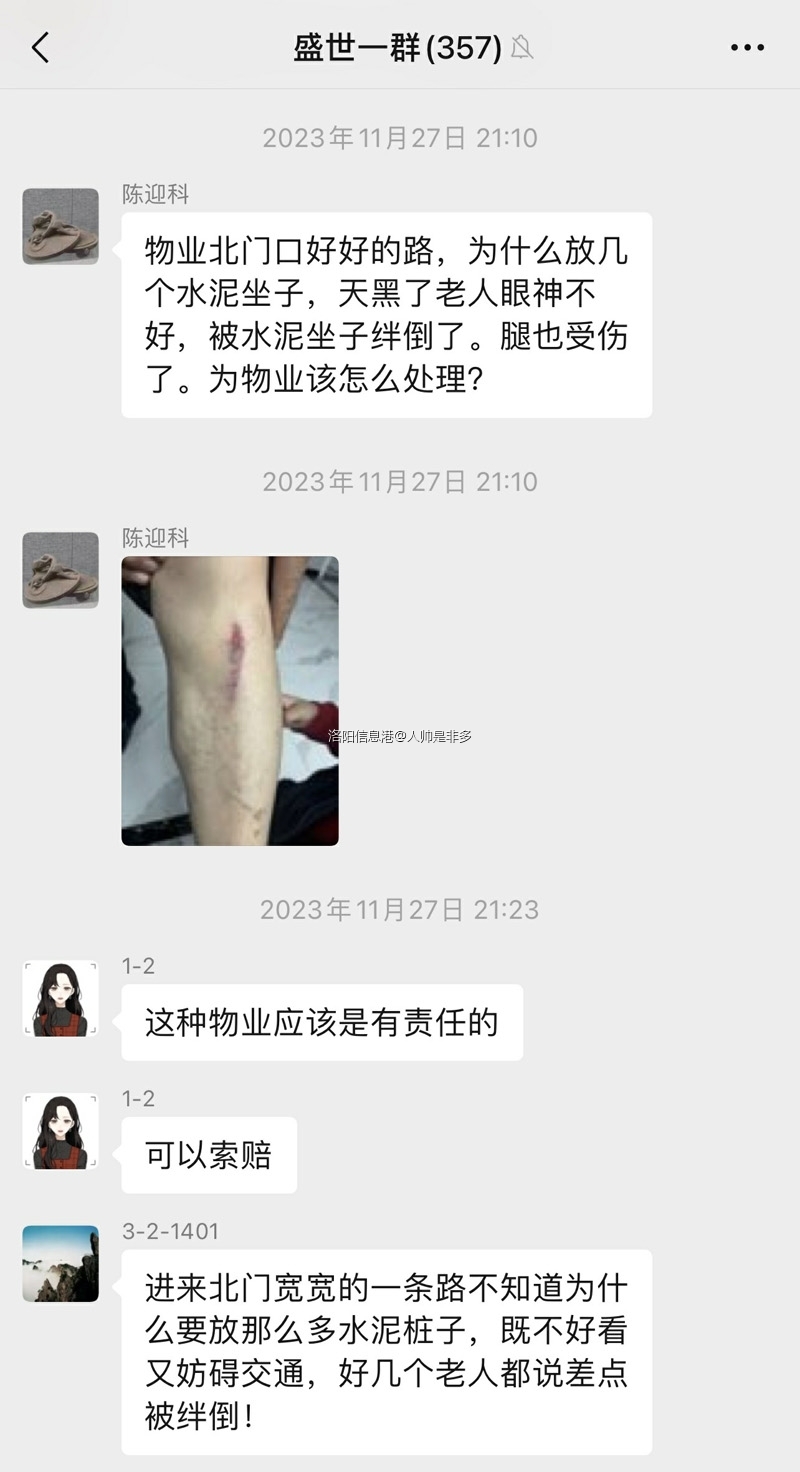Tap 陈迎科's avatar beside the photo message

point(60,572)
